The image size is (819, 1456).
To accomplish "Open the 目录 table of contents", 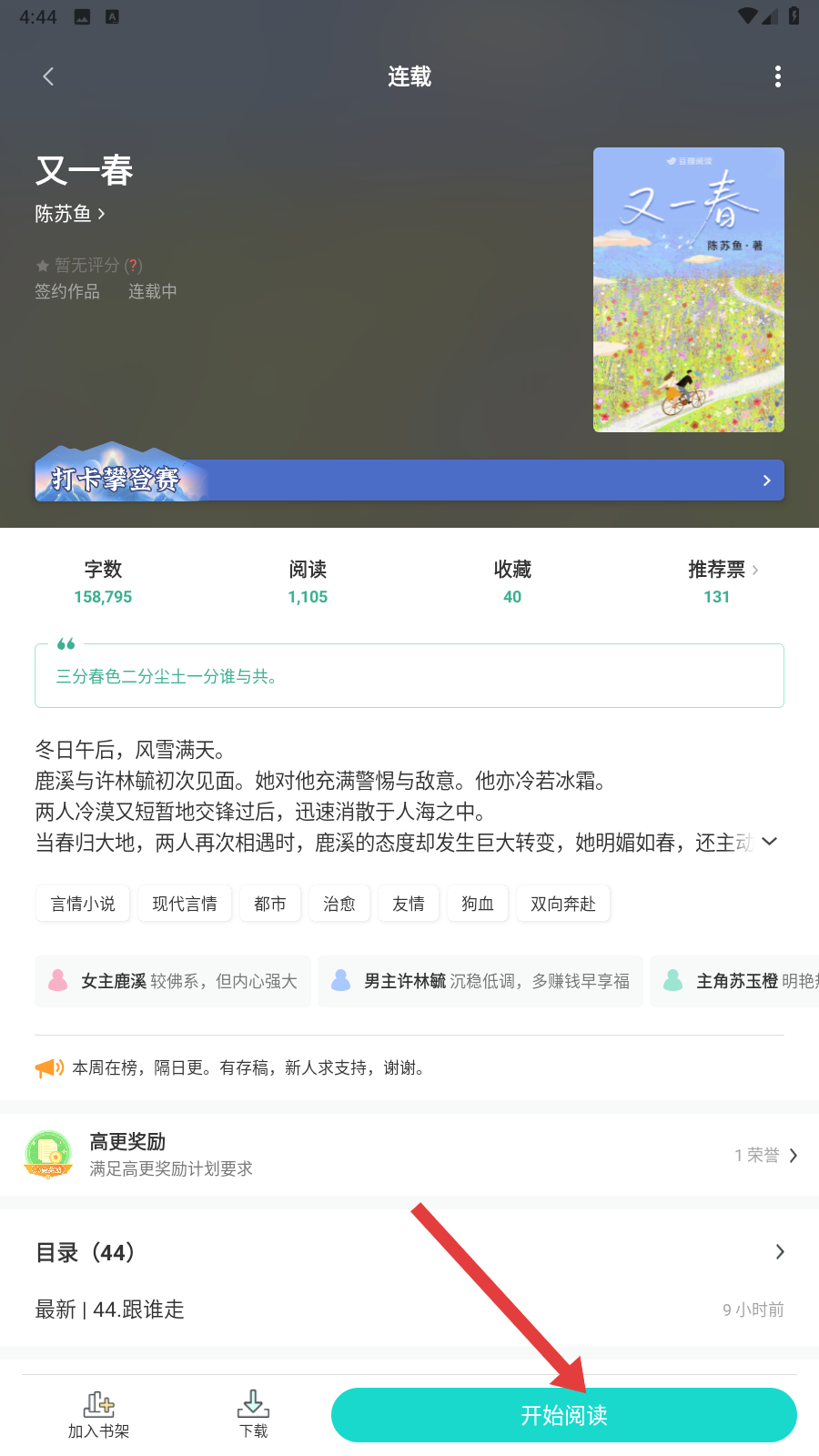I will pyautogui.click(x=409, y=1252).
